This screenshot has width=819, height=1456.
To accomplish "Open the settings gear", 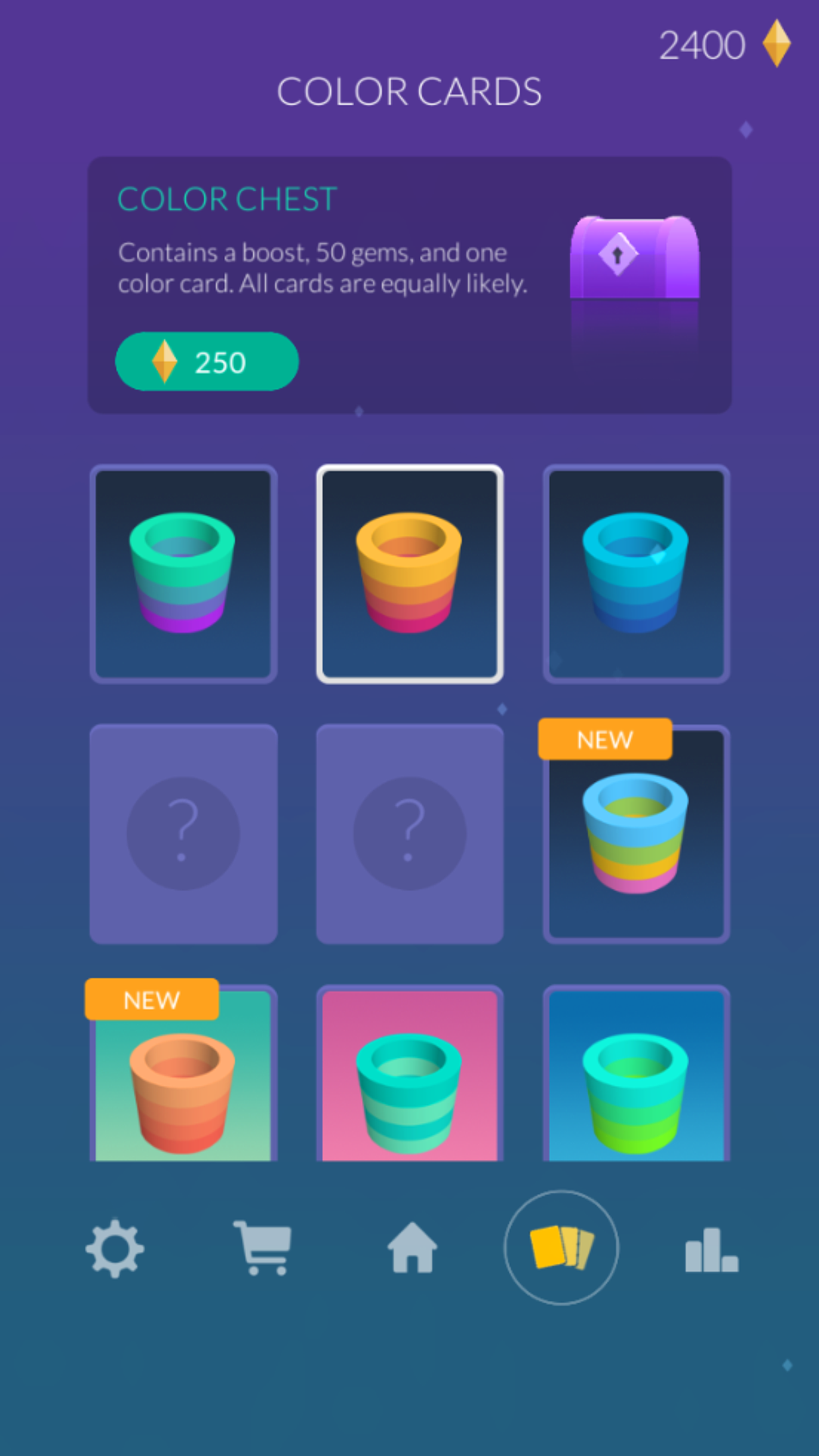I will 115,1248.
